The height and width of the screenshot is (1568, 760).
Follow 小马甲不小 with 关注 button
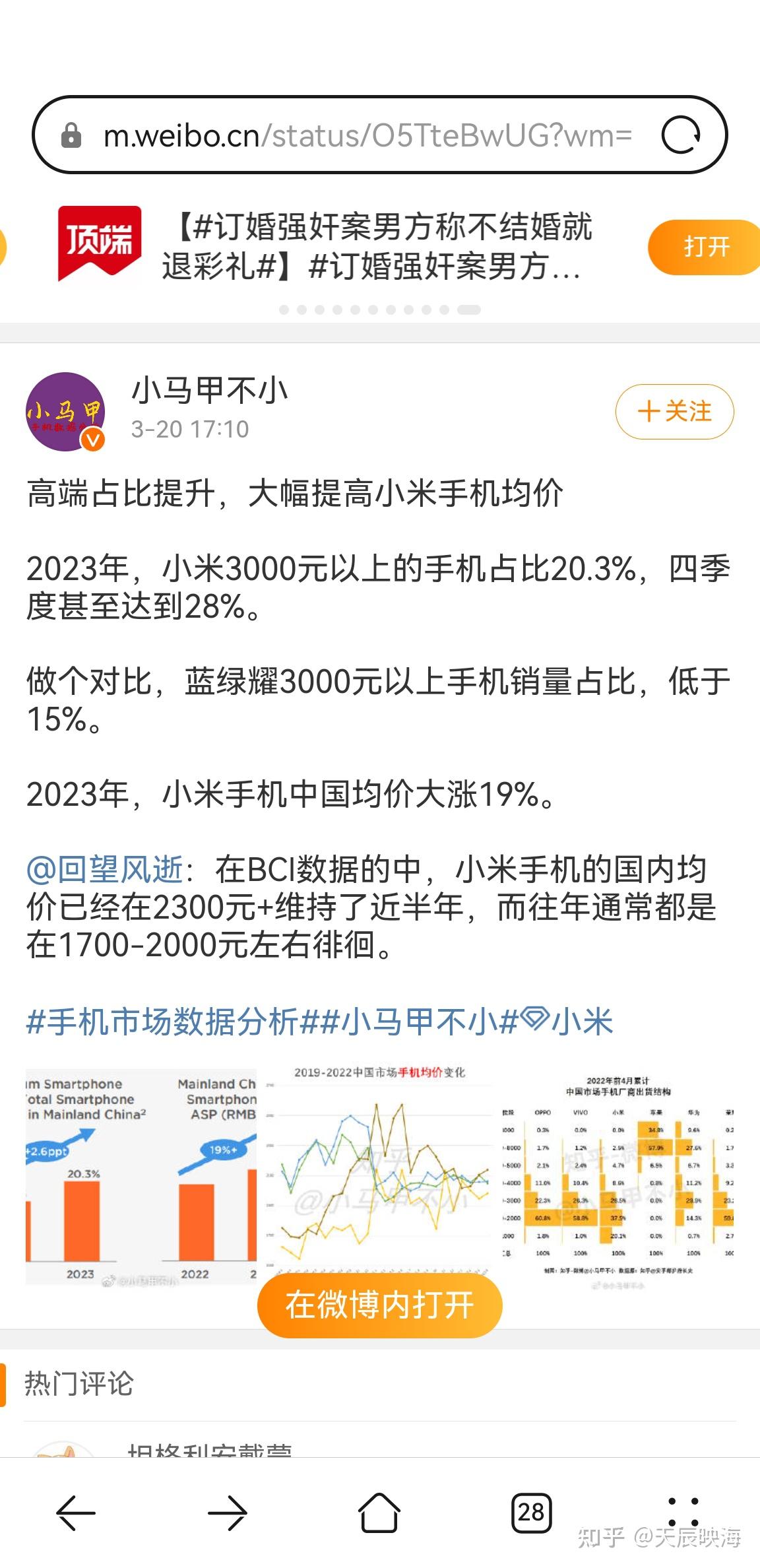(674, 411)
